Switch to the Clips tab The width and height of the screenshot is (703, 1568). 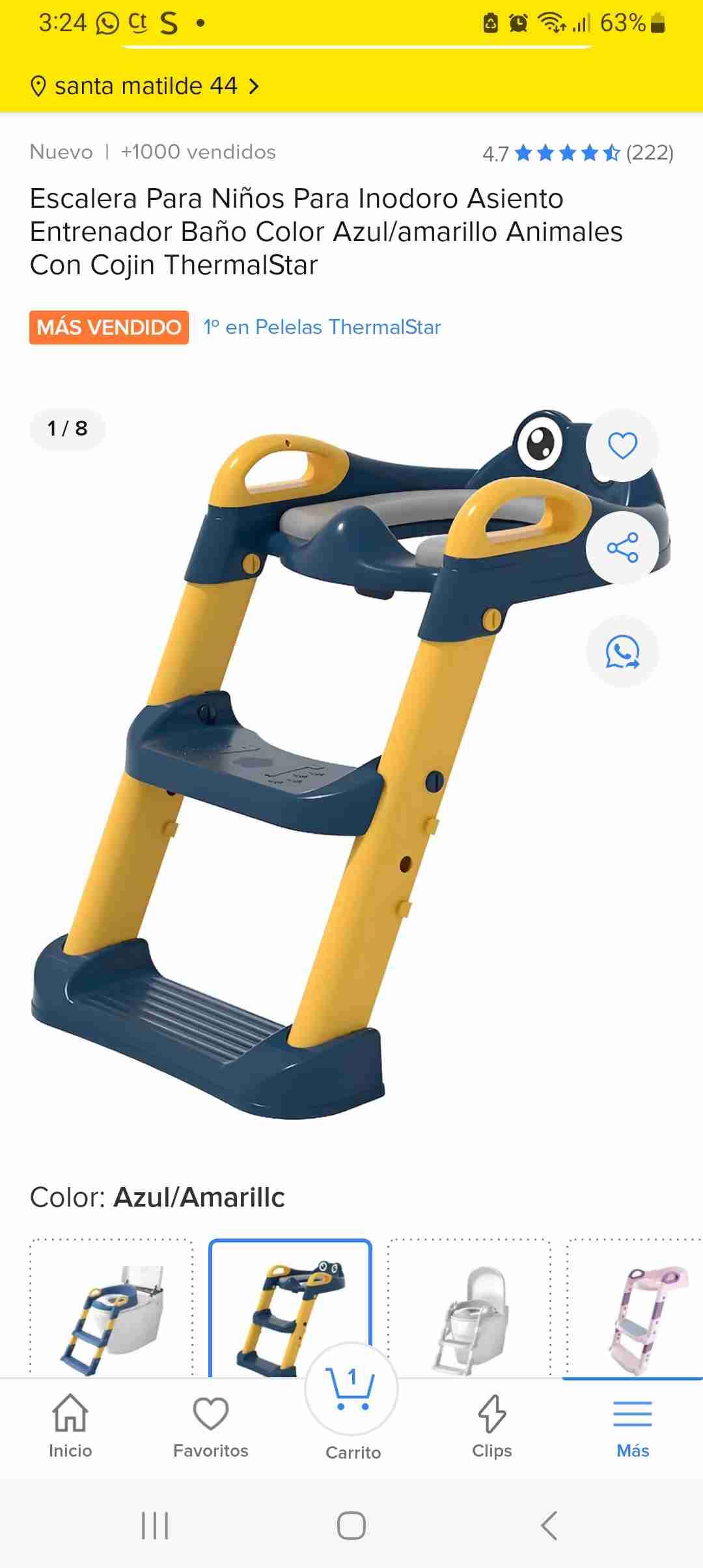pos(492,1426)
